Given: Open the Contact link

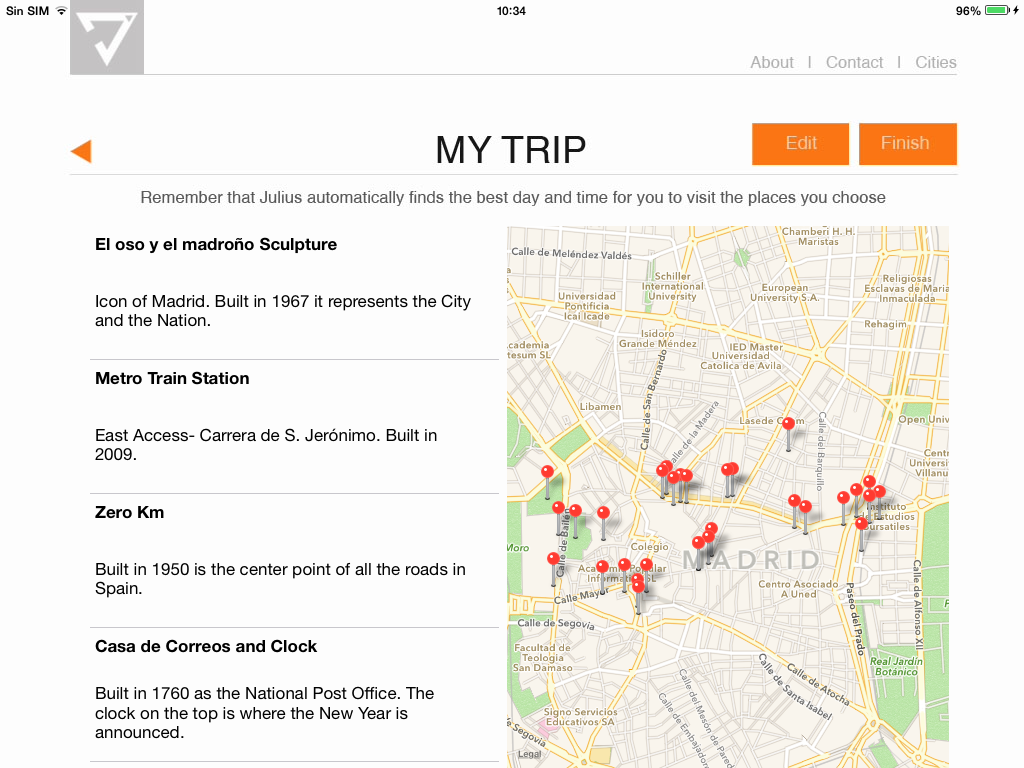Looking at the screenshot, I should (854, 62).
